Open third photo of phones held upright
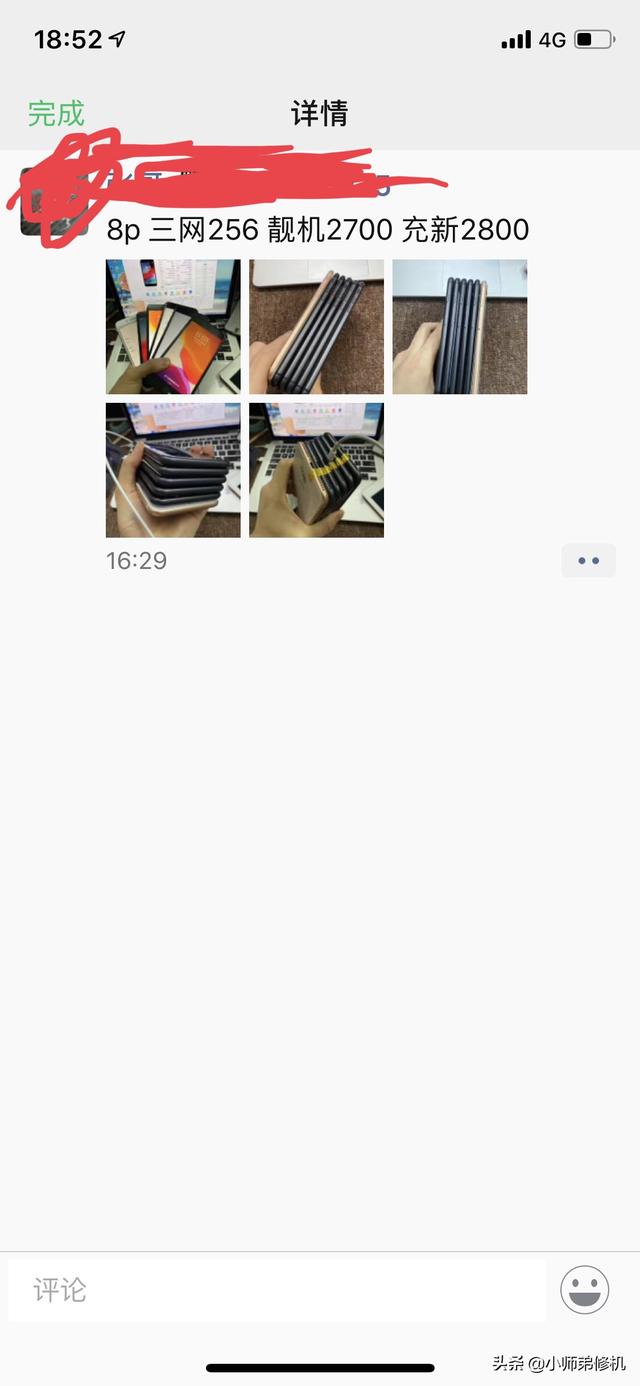 459,326
